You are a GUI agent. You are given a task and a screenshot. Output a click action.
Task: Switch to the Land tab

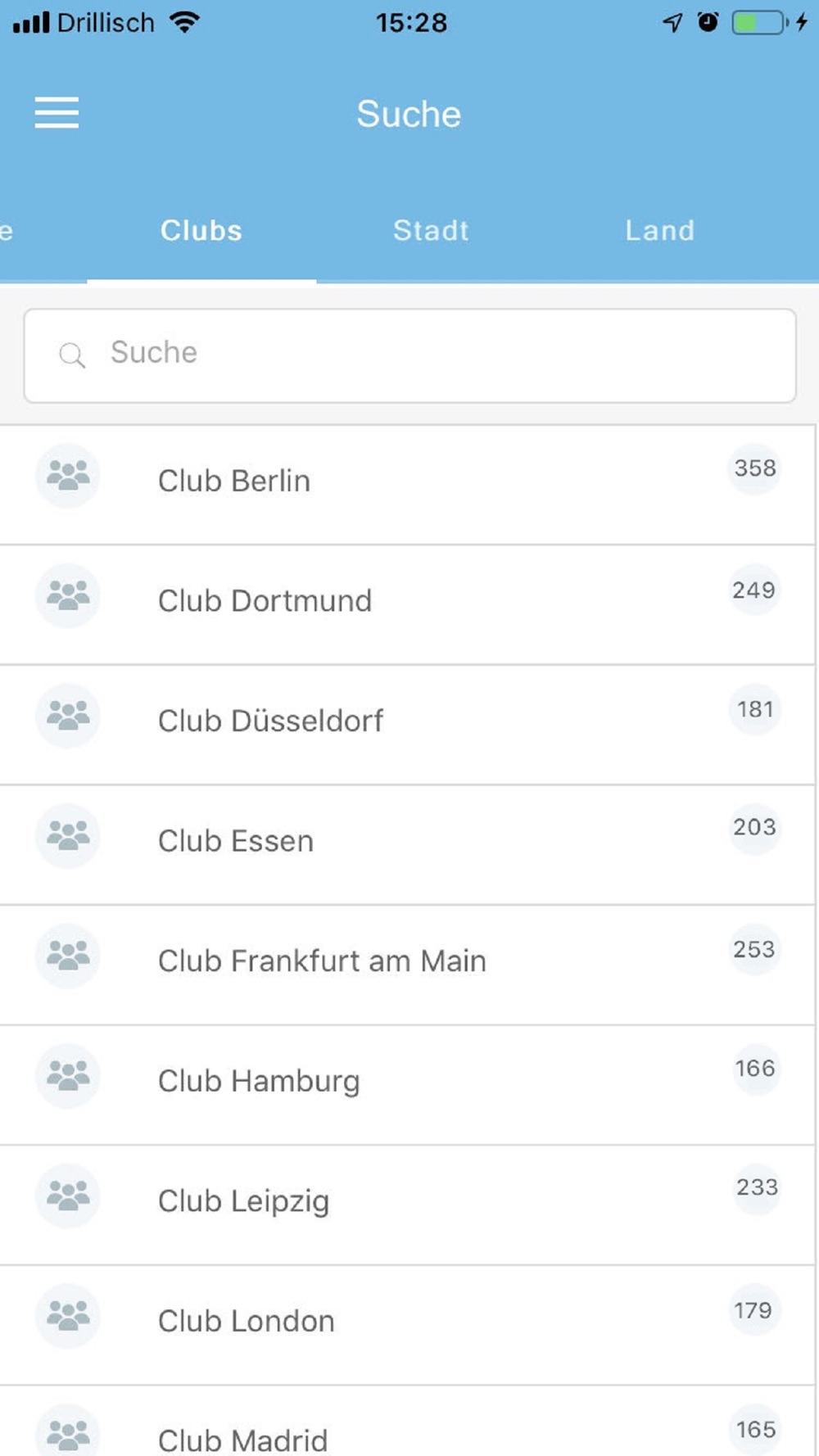(660, 230)
